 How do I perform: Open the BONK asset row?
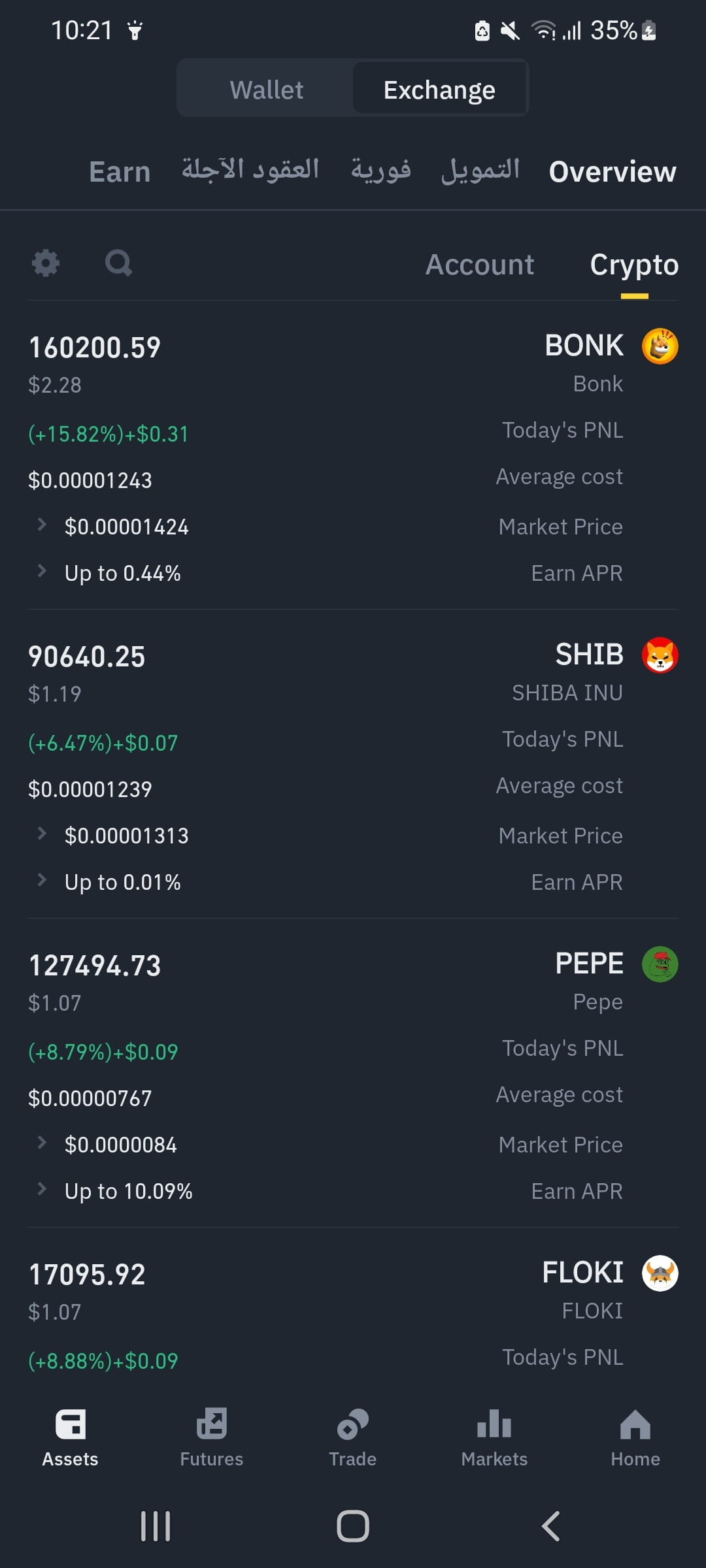point(353,455)
